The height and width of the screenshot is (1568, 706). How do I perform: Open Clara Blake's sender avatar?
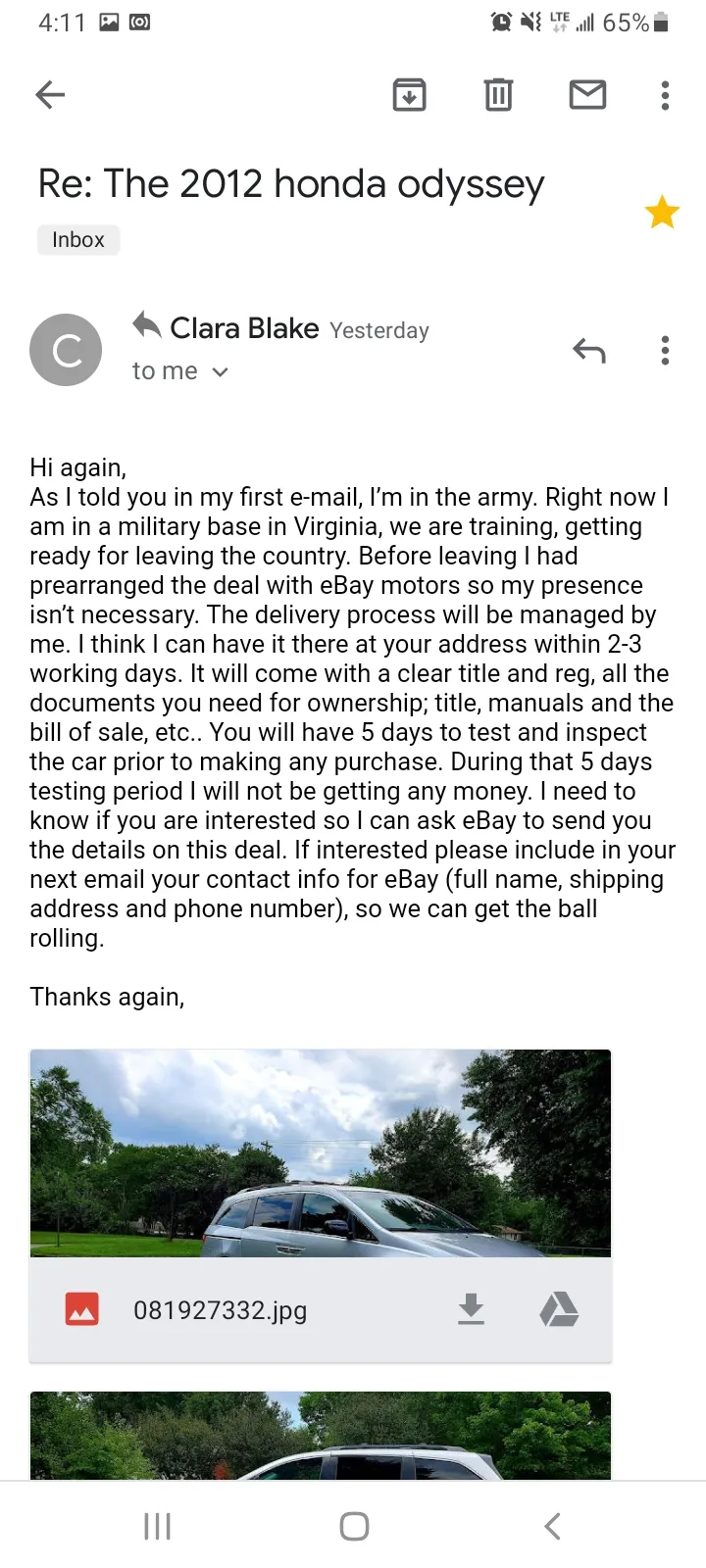click(66, 350)
